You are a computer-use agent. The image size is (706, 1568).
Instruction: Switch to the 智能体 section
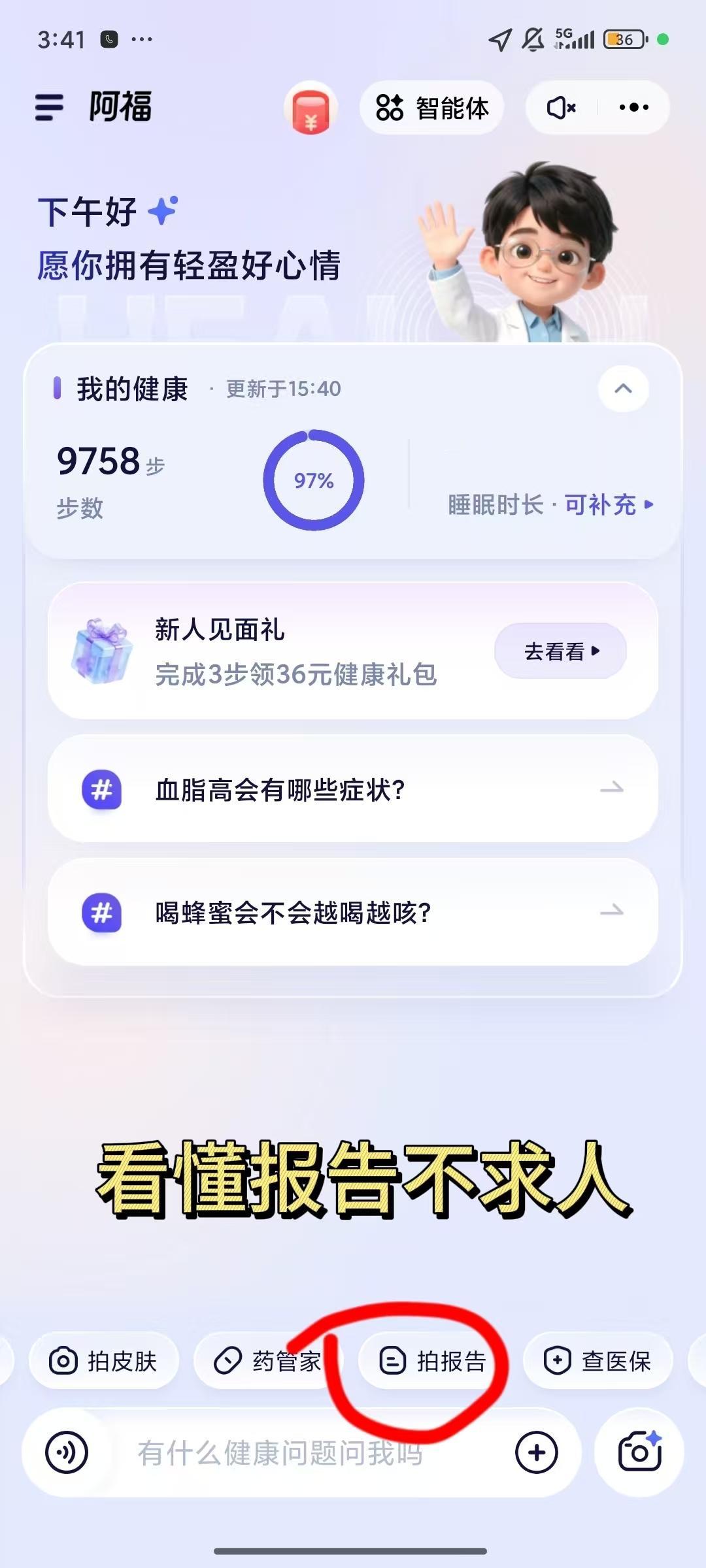tap(432, 108)
